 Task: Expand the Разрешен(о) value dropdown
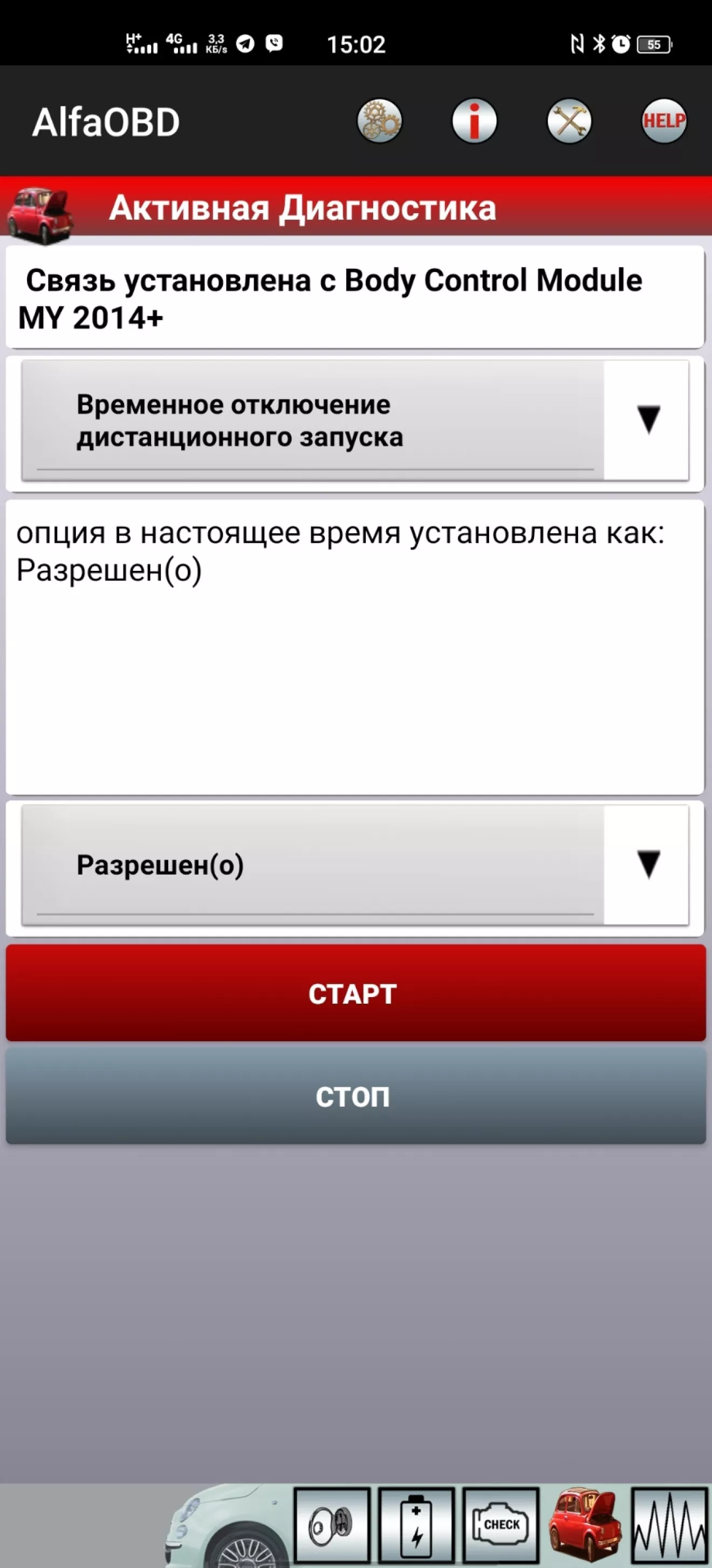(x=355, y=865)
